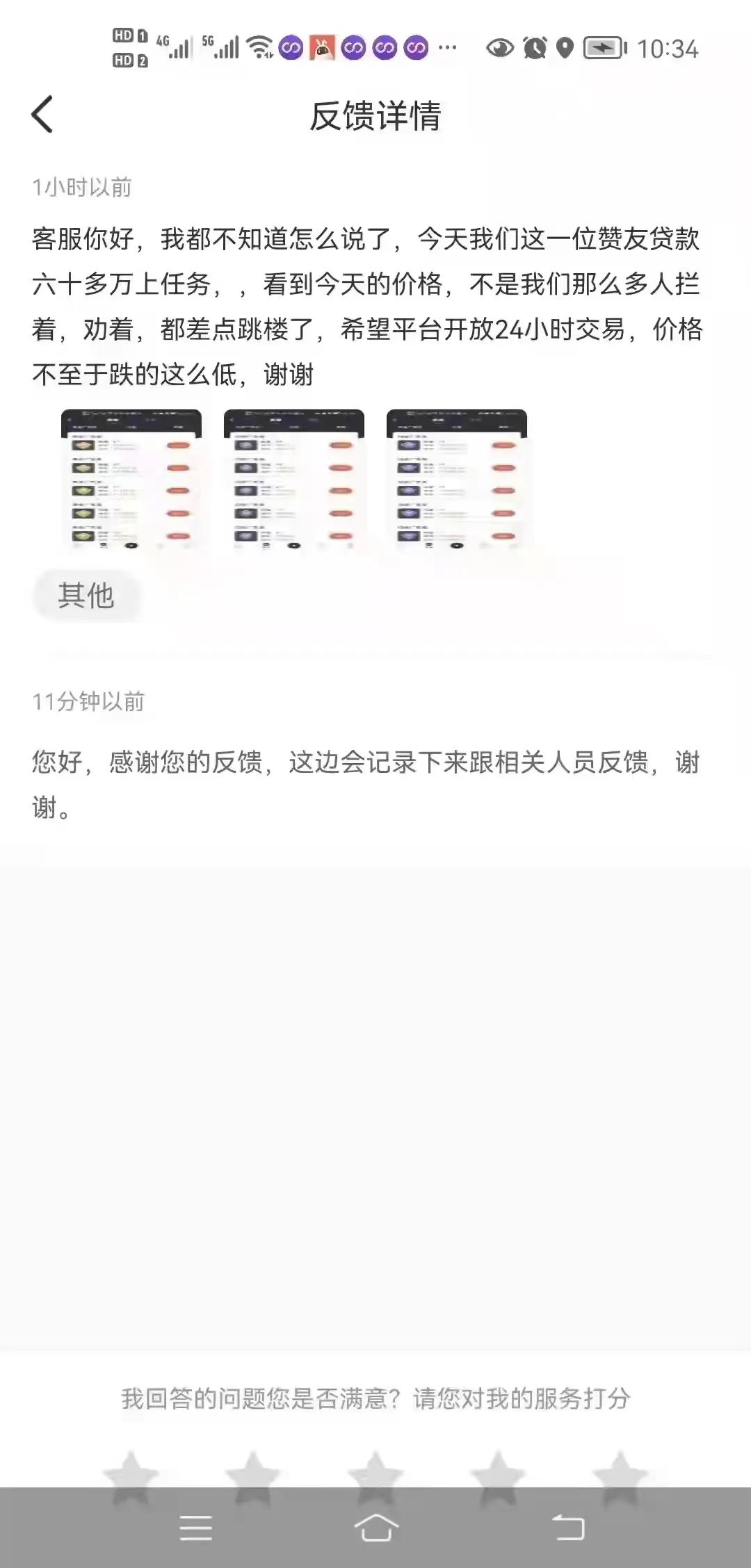Rate the service one star
This screenshot has height=1568, width=751.
pos(131,1475)
